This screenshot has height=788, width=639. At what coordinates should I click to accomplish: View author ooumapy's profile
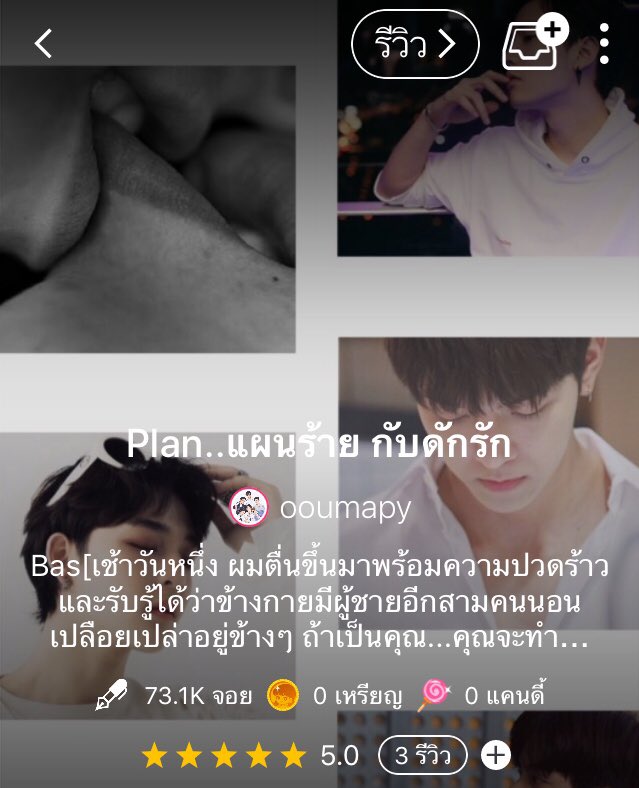(320, 508)
